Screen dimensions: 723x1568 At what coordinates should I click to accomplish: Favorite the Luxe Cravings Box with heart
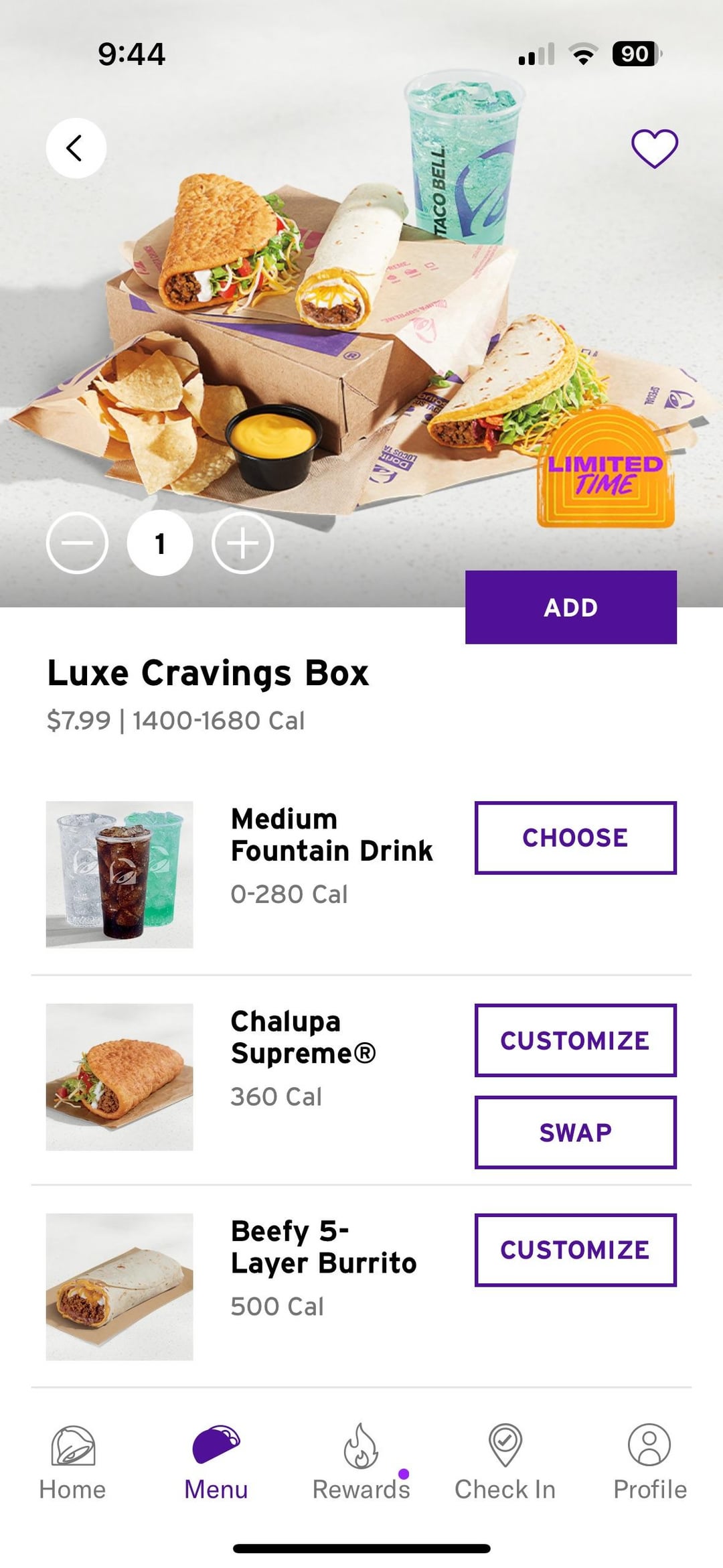(x=654, y=148)
